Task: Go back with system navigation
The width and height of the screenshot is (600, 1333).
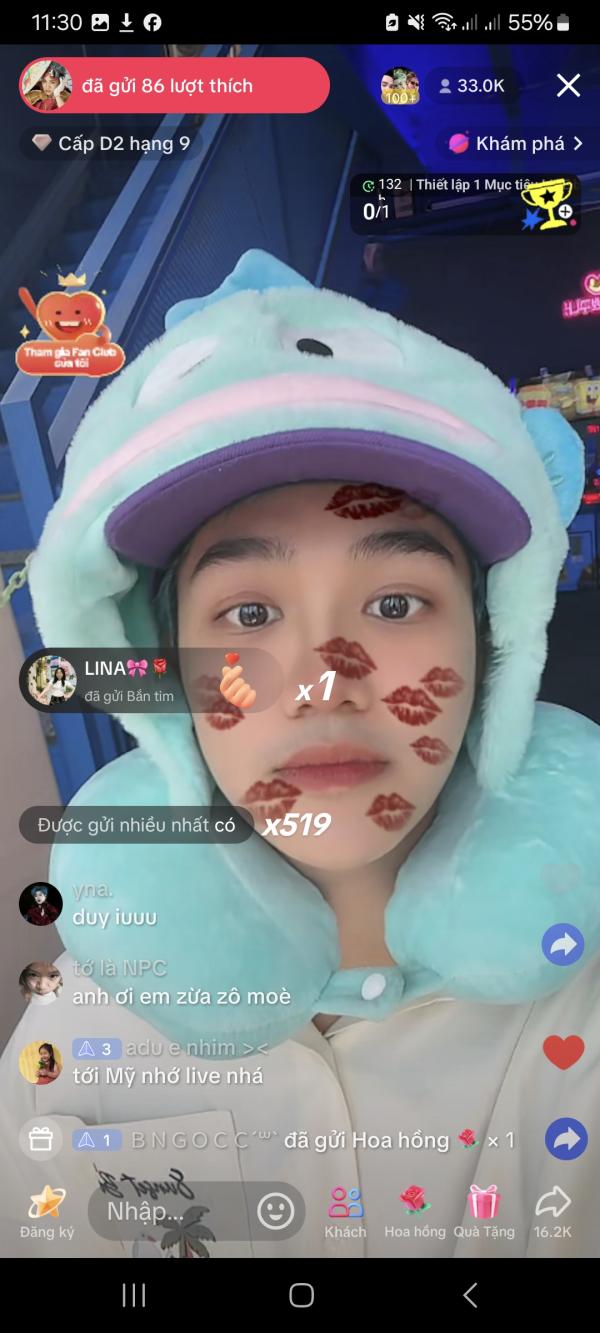Action: (470, 1295)
